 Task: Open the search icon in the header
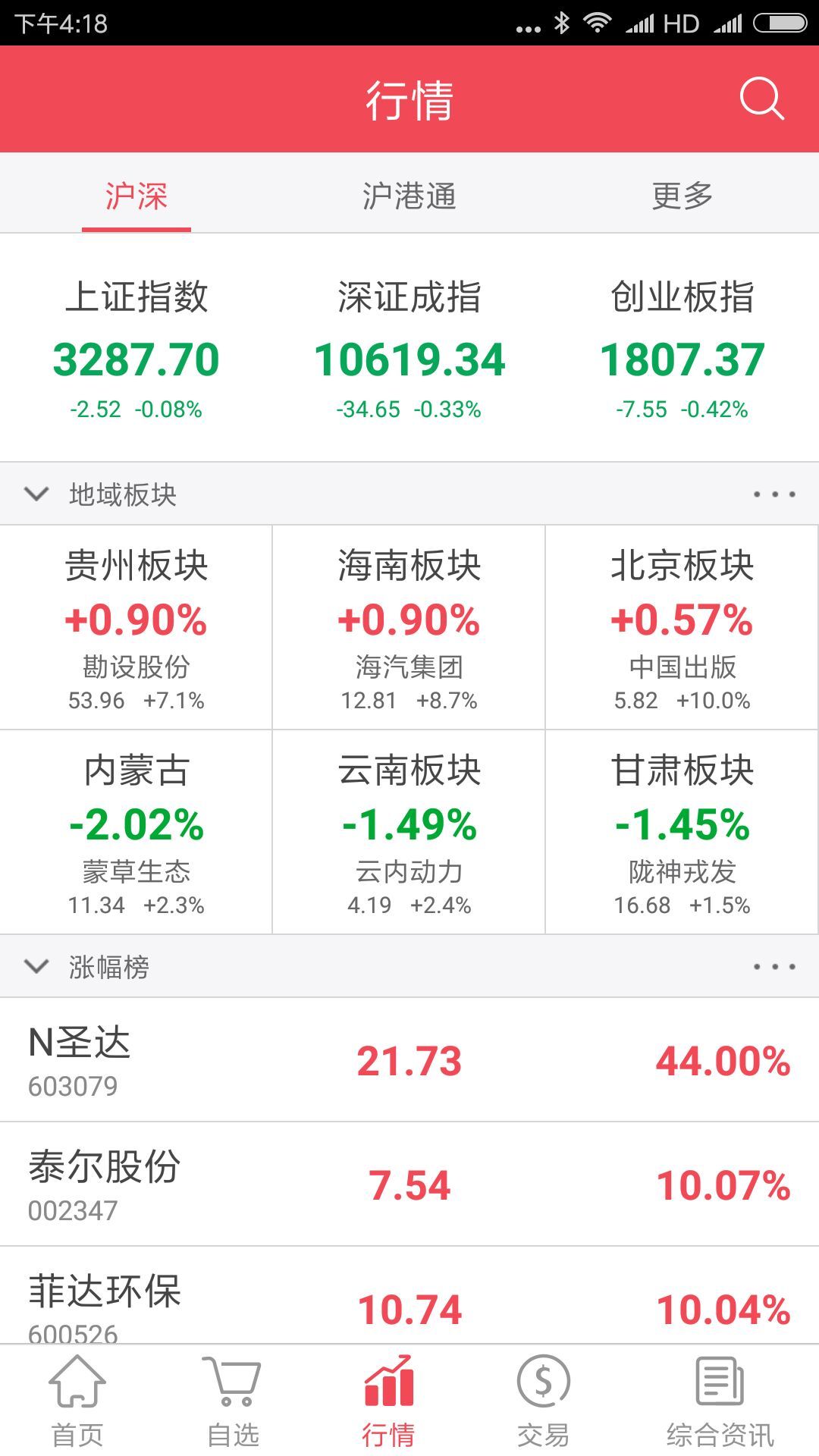761,99
